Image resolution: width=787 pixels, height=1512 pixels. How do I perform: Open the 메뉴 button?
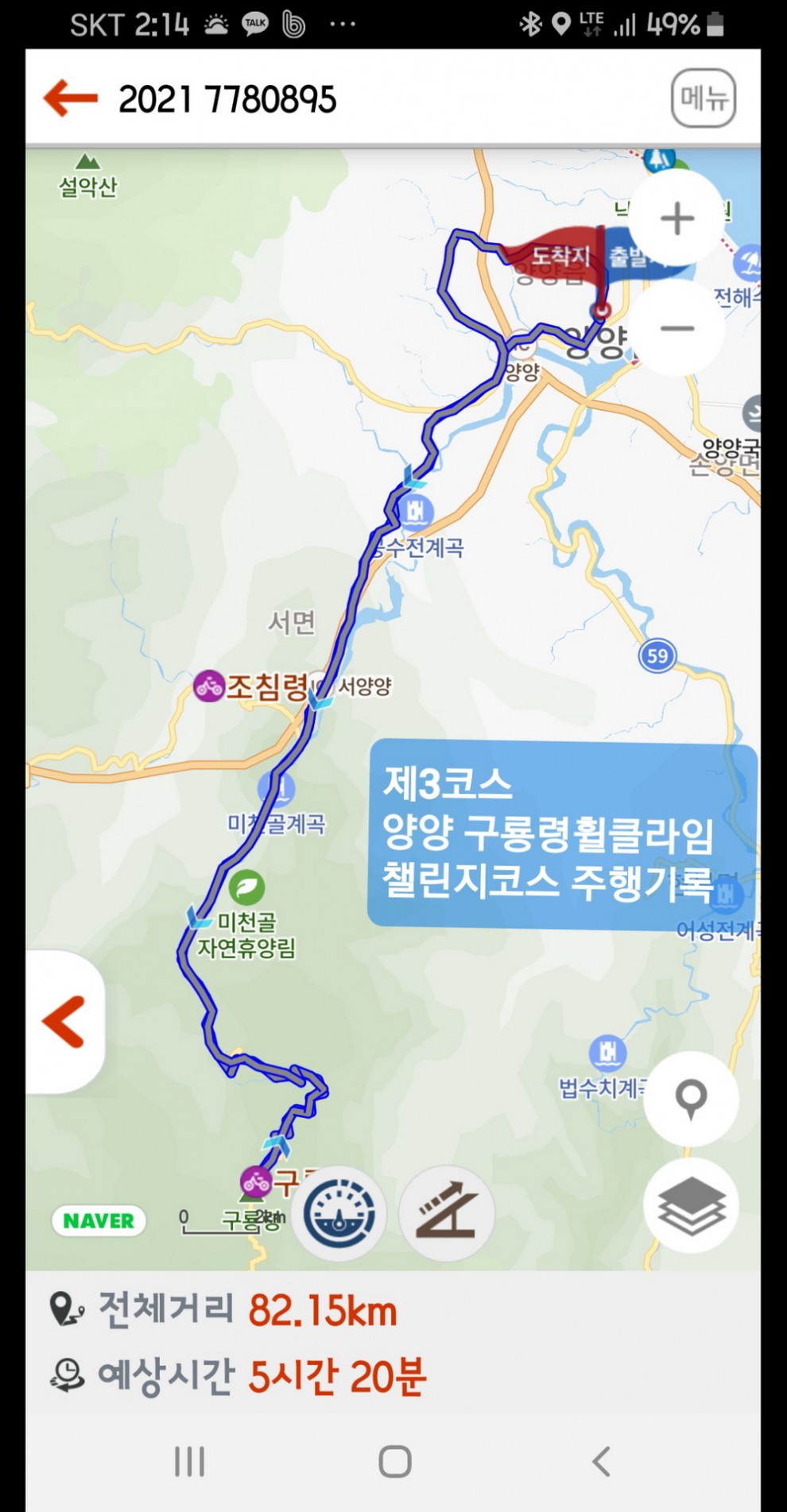703,99
